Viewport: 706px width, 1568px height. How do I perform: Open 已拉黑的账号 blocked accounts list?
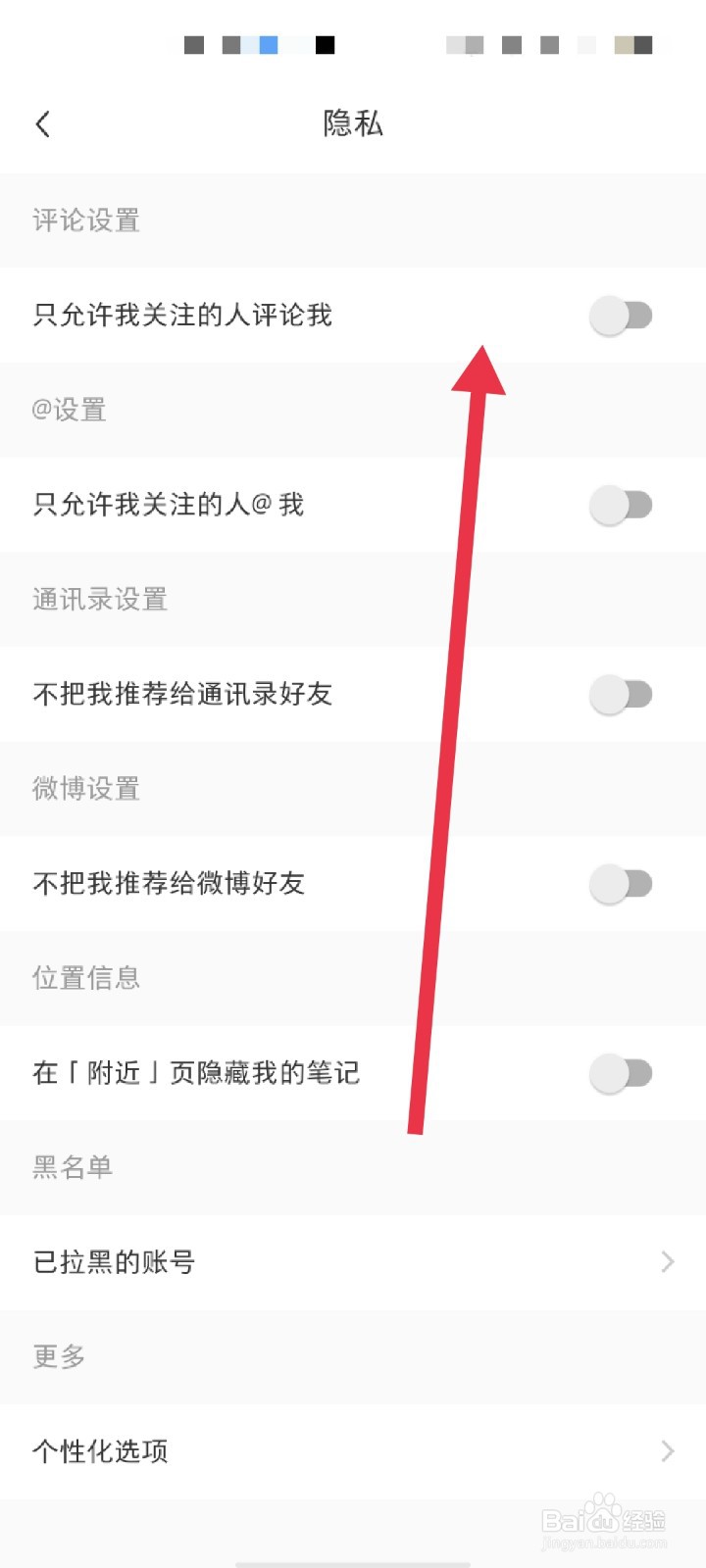[x=114, y=1262]
